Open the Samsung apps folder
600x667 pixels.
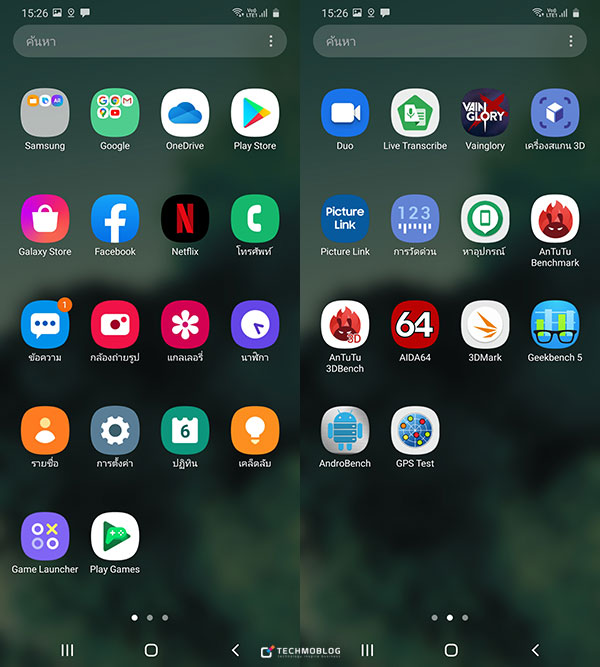point(45,113)
